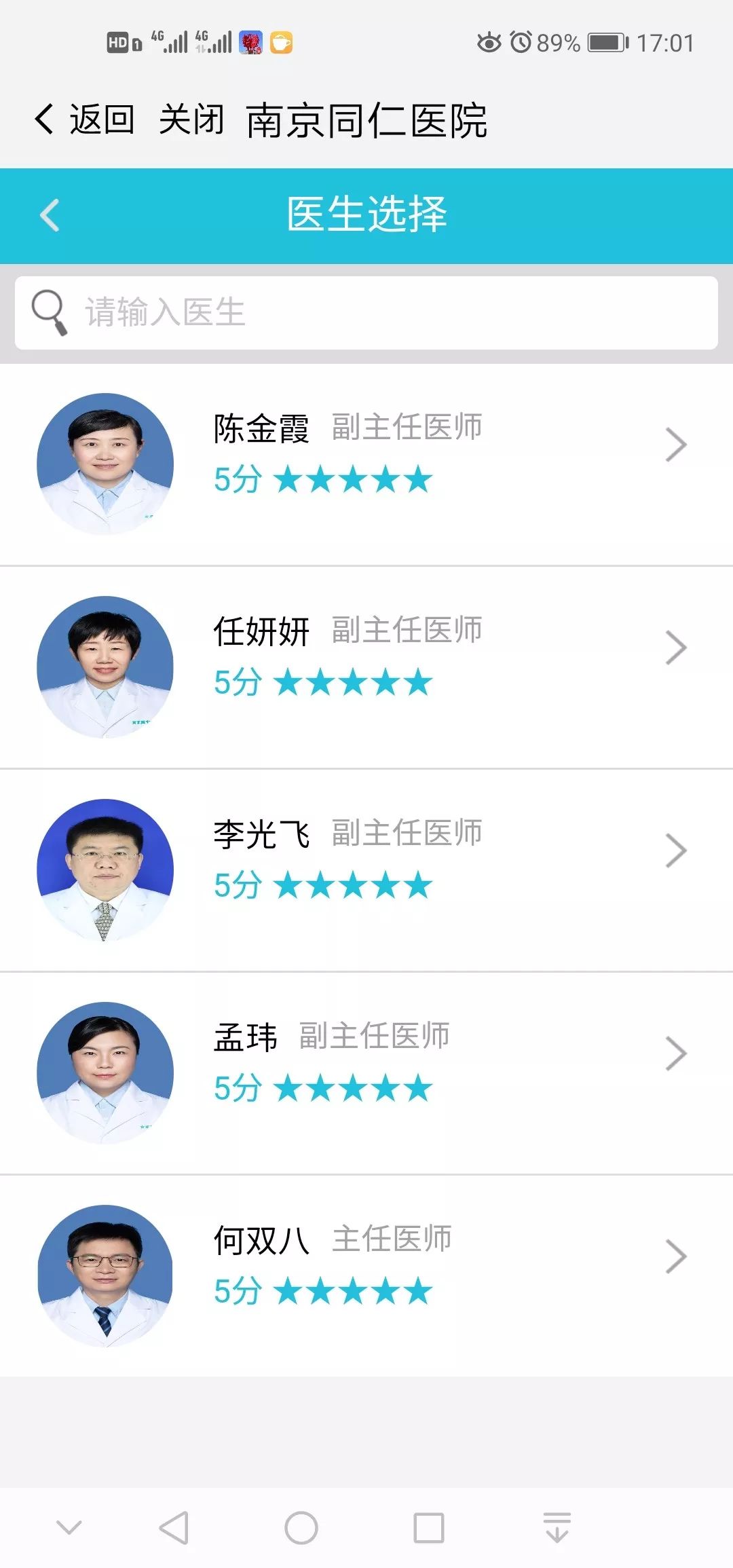Tap 返回 to go back

pos(85,120)
